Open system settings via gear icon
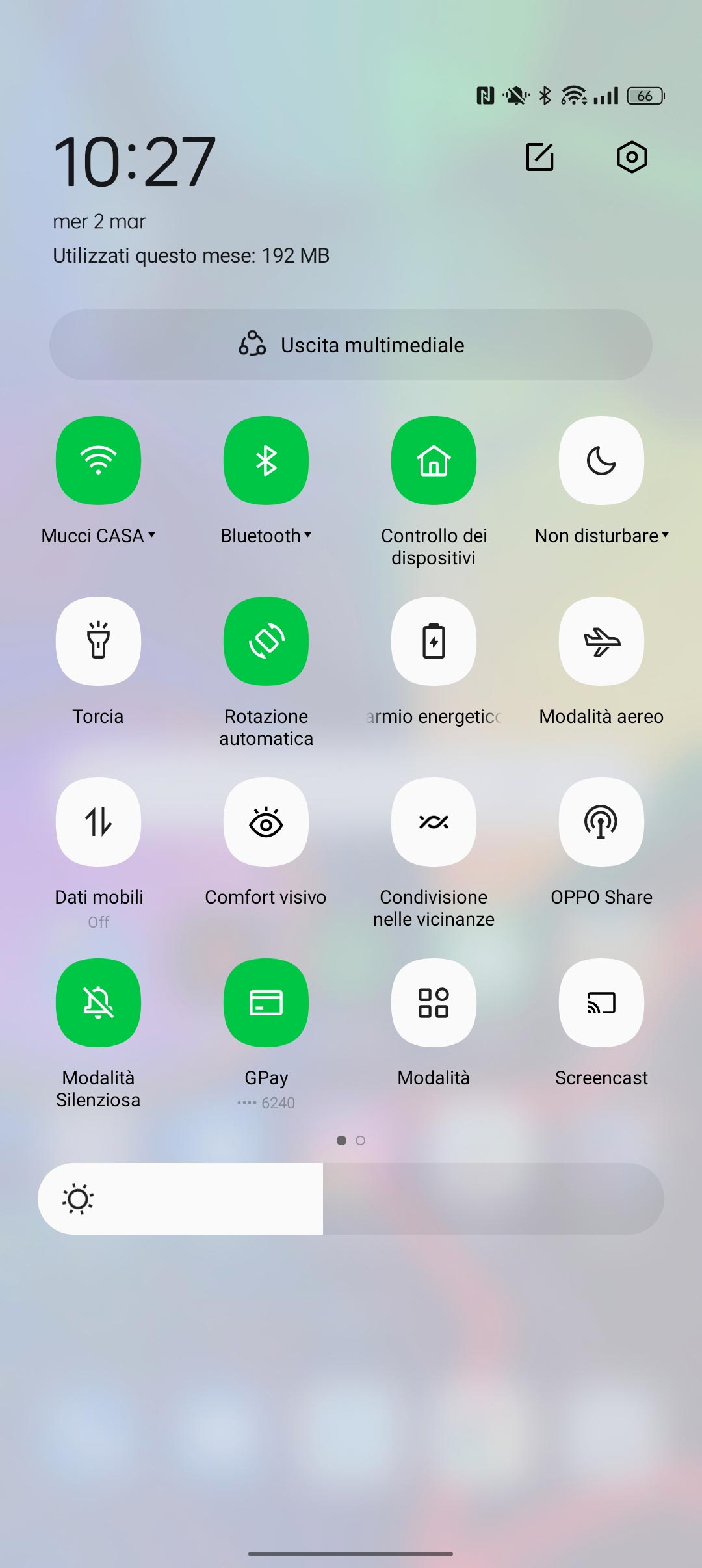Image resolution: width=702 pixels, height=1568 pixels. pyautogui.click(x=631, y=157)
